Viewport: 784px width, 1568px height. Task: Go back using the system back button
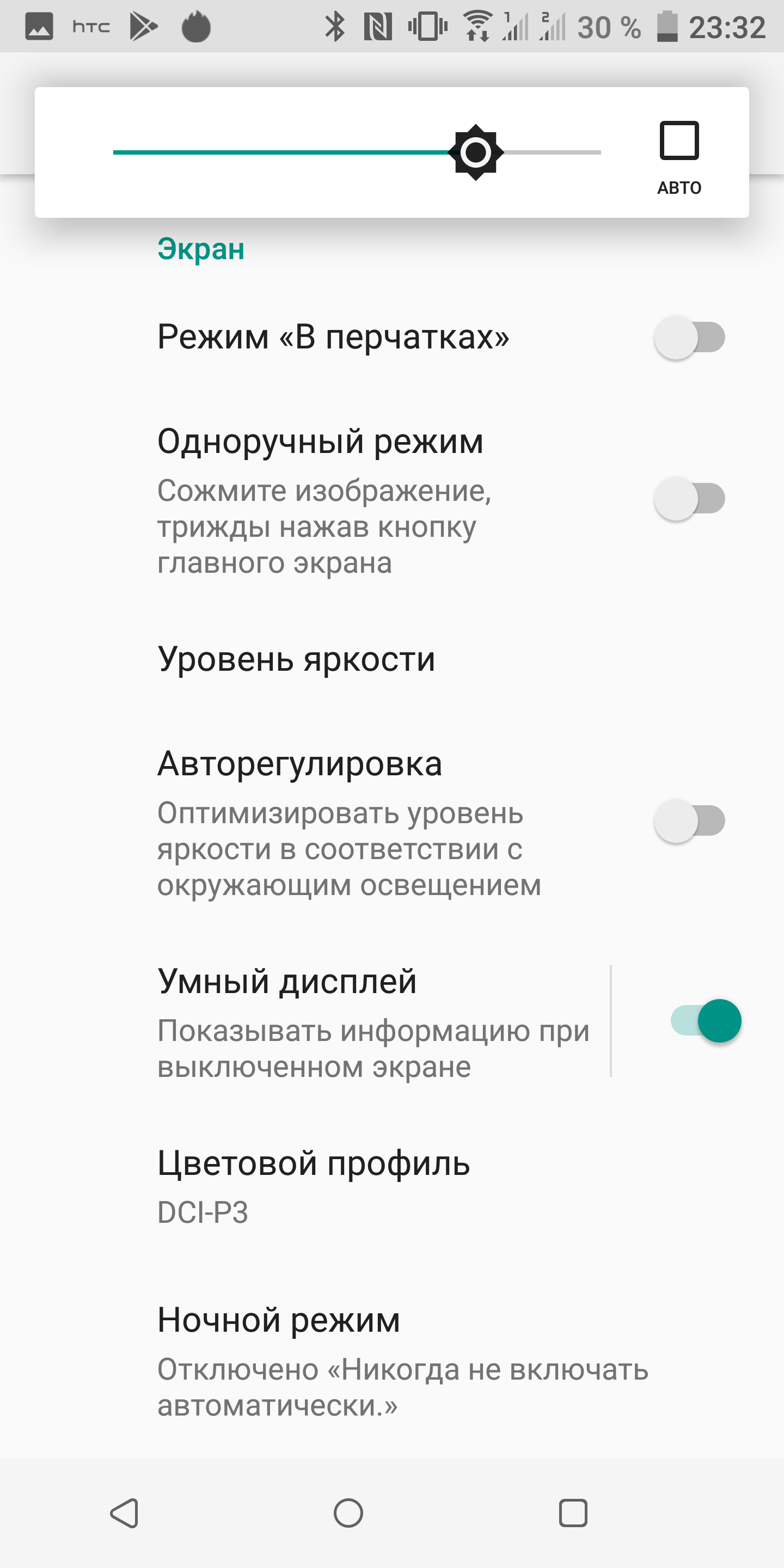click(125, 1513)
